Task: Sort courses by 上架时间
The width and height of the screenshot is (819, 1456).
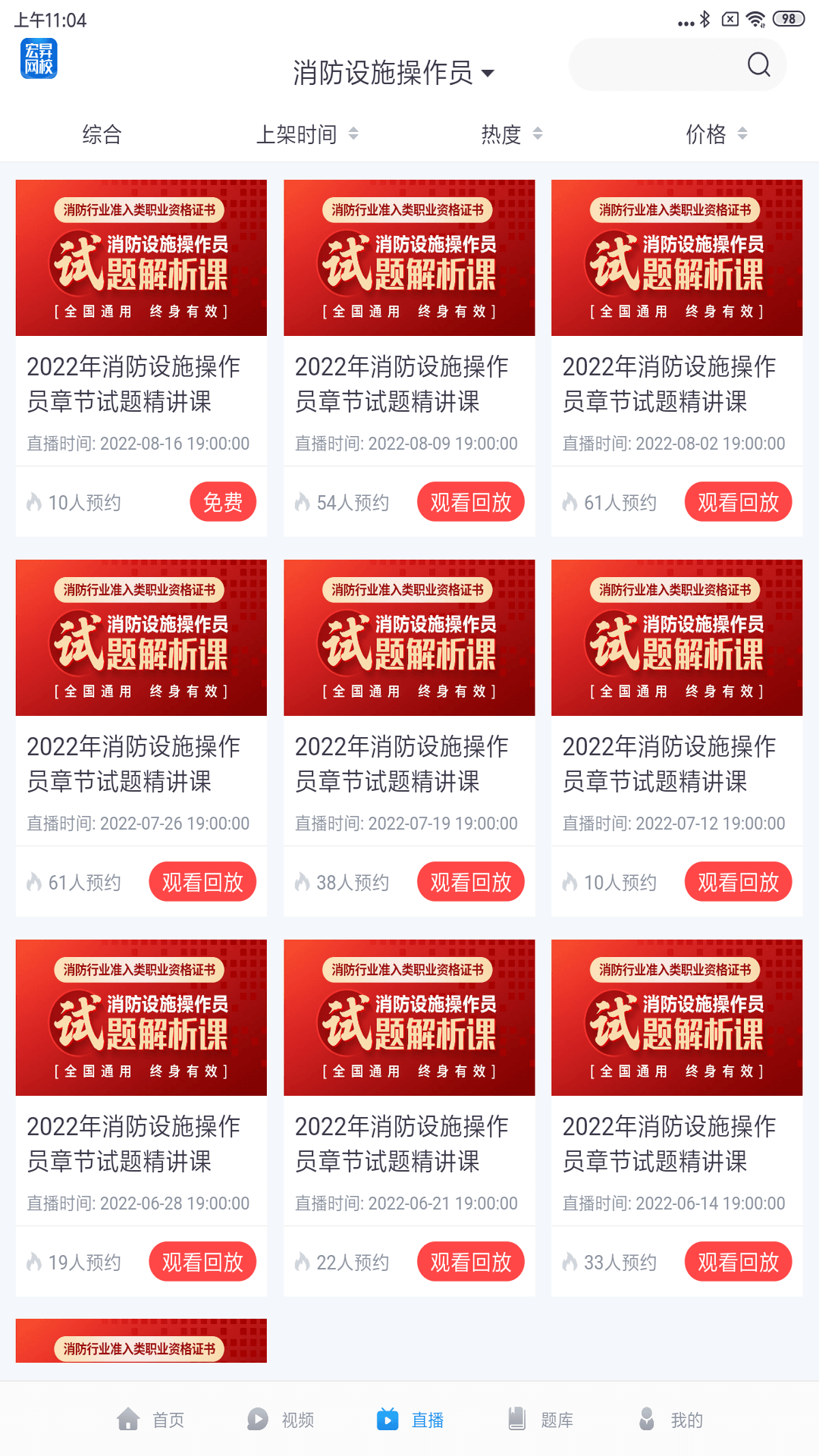Action: [x=306, y=134]
